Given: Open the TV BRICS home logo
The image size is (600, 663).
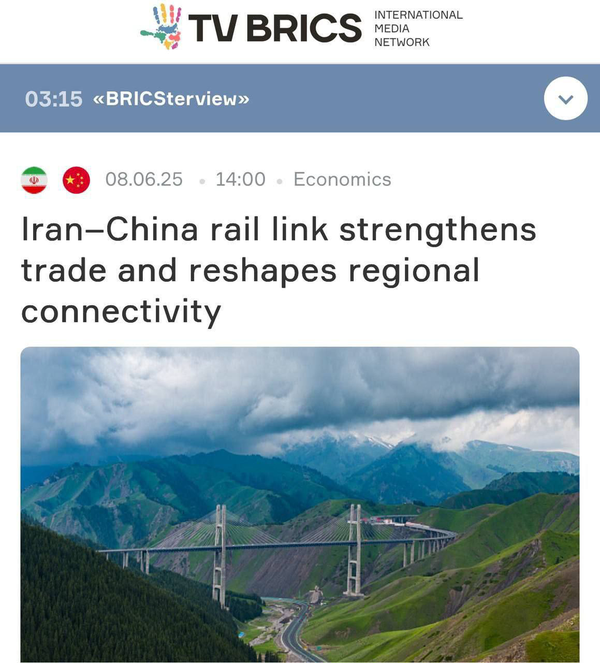Looking at the screenshot, I should click(x=250, y=29).
